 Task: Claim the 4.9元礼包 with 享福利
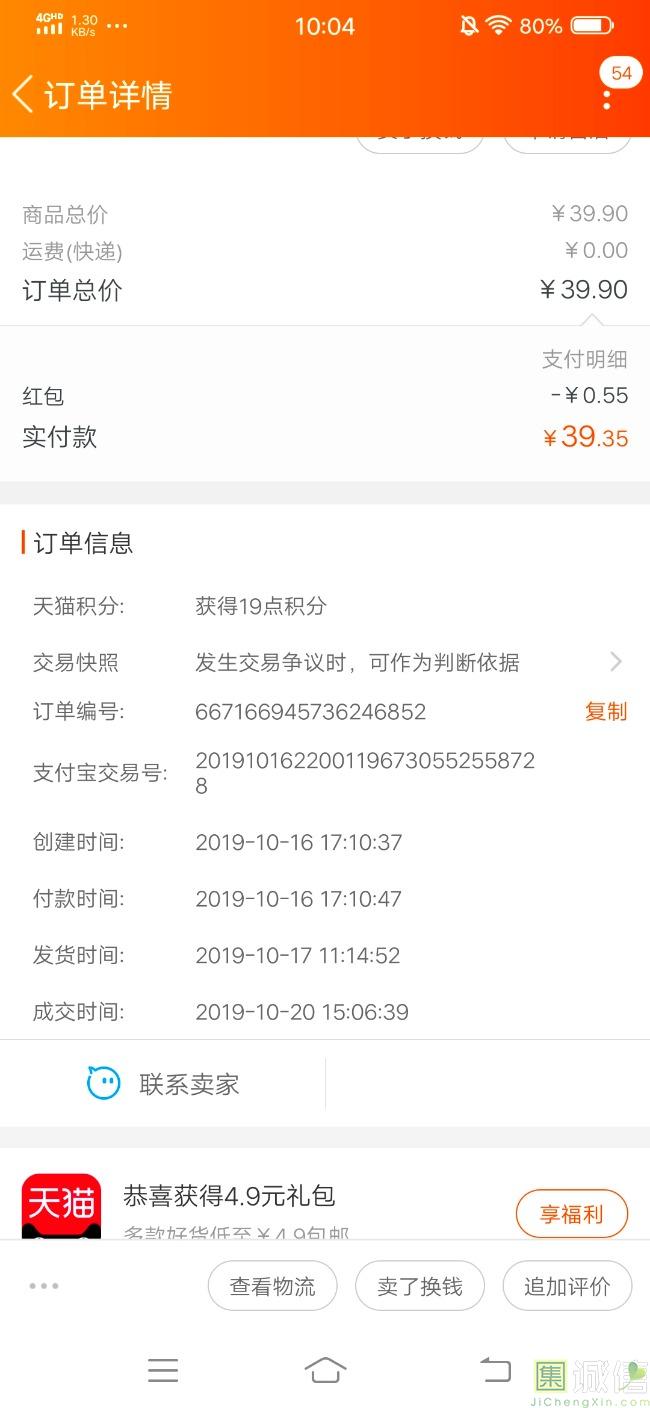click(x=572, y=1215)
